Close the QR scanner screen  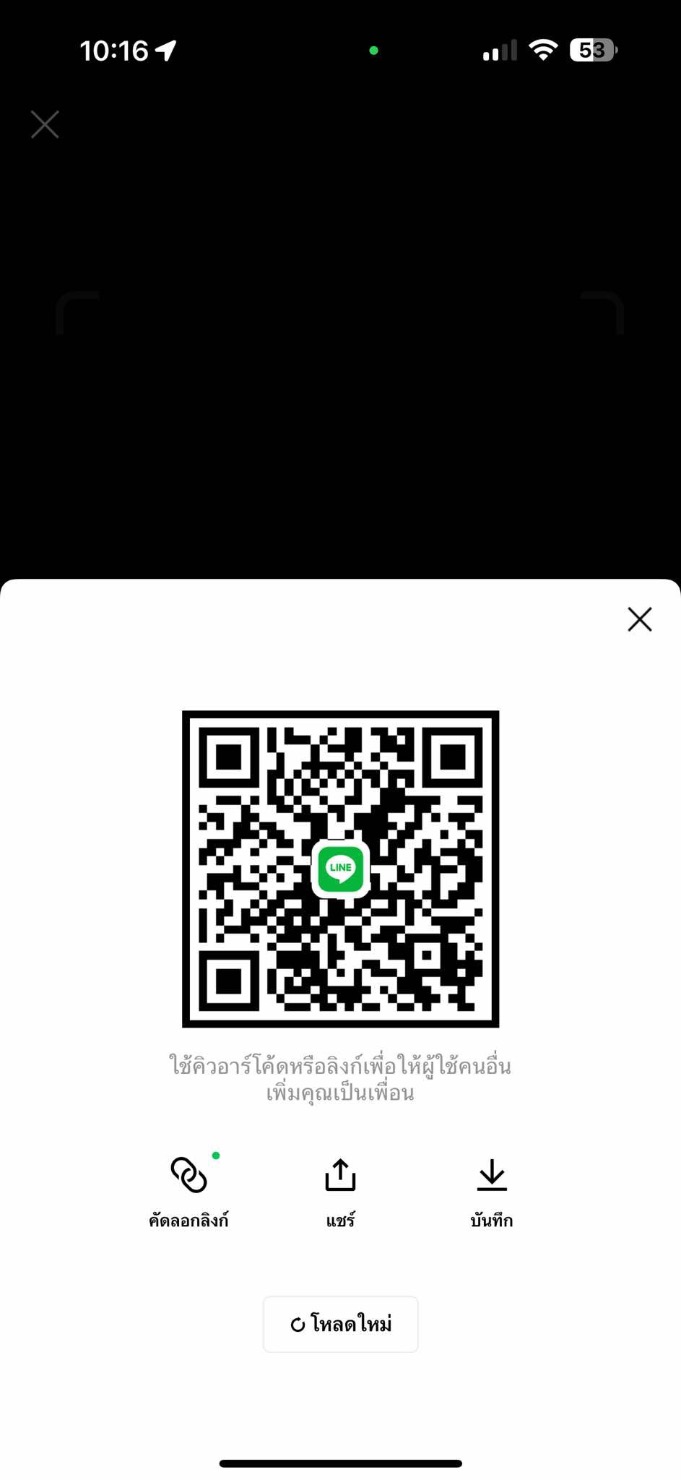coord(45,125)
